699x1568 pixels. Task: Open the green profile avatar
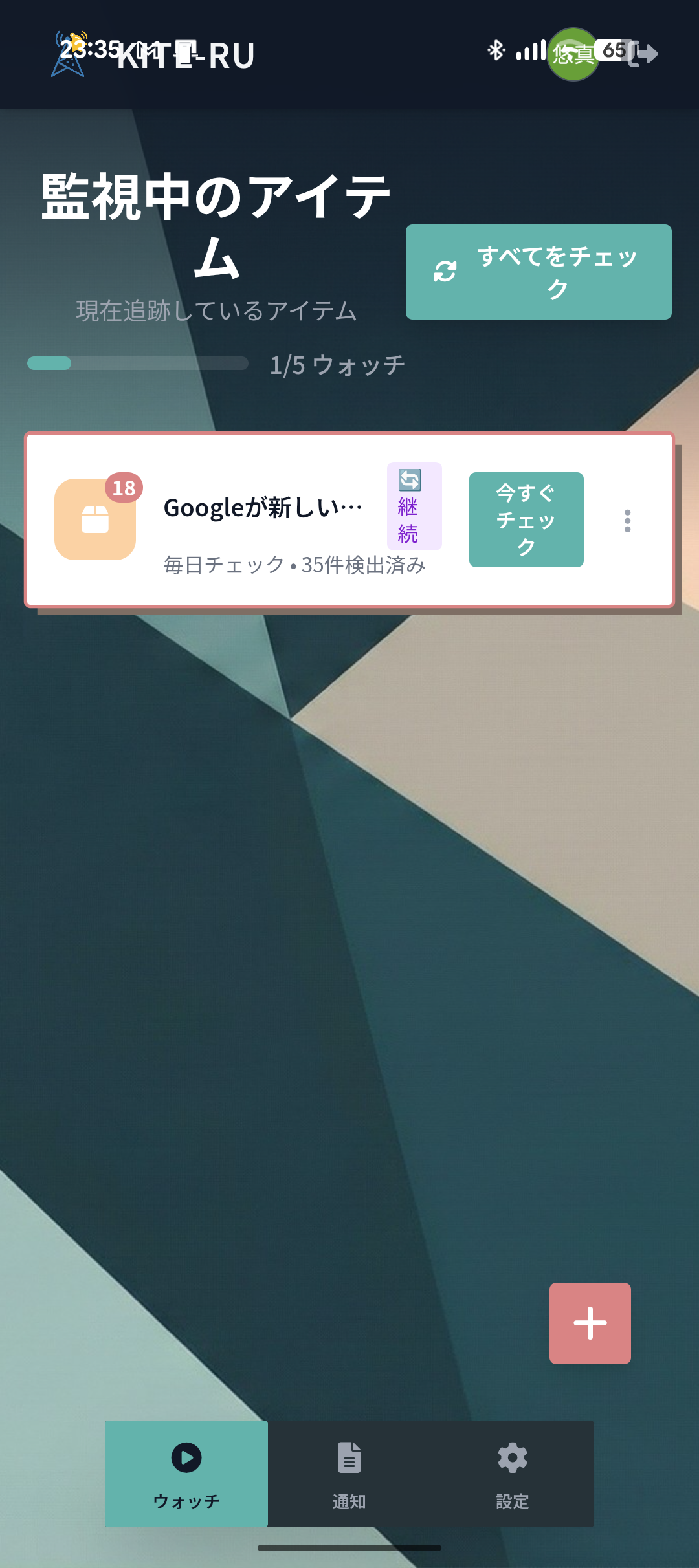(572, 54)
